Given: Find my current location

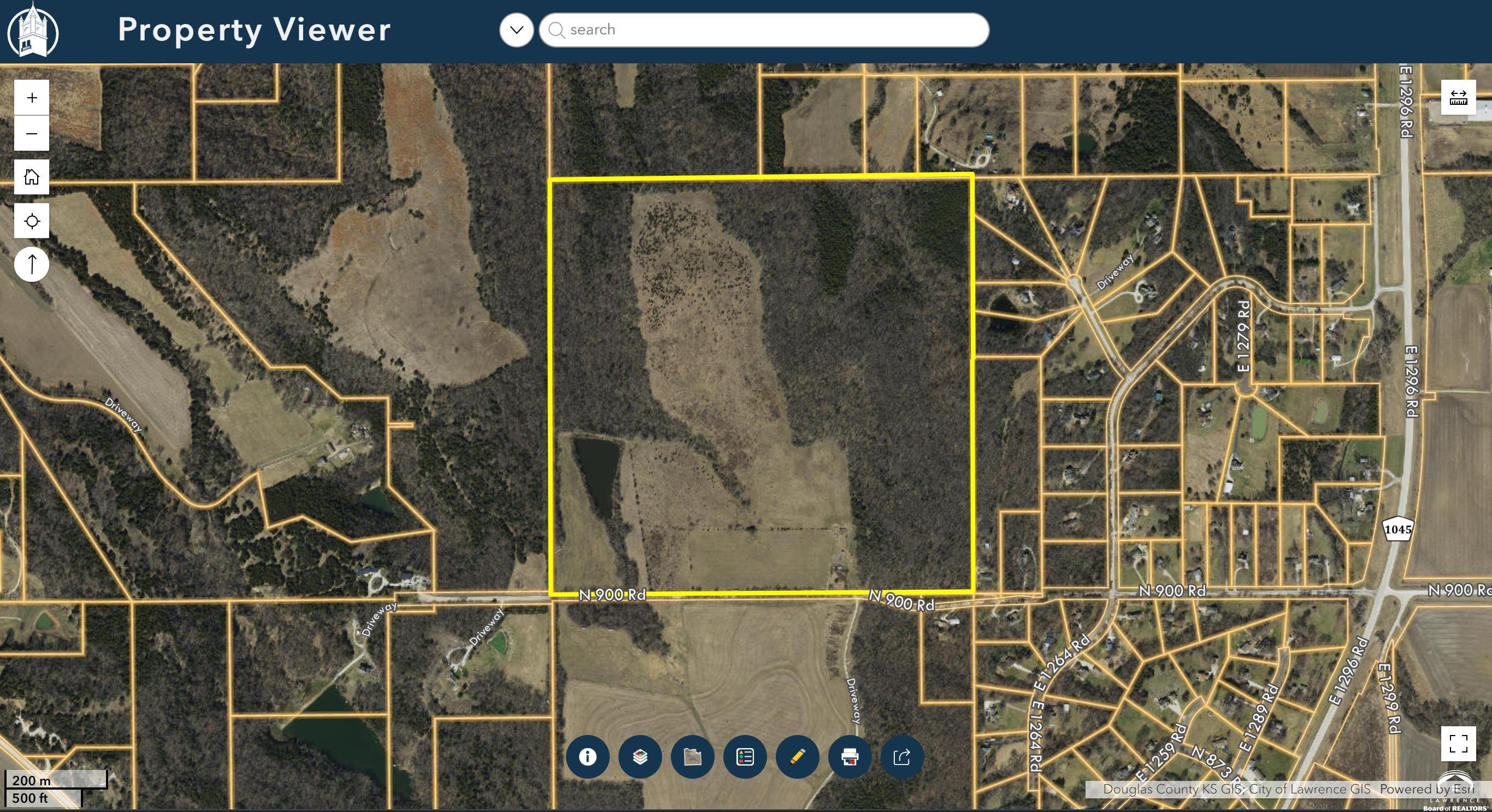Looking at the screenshot, I should pyautogui.click(x=32, y=221).
